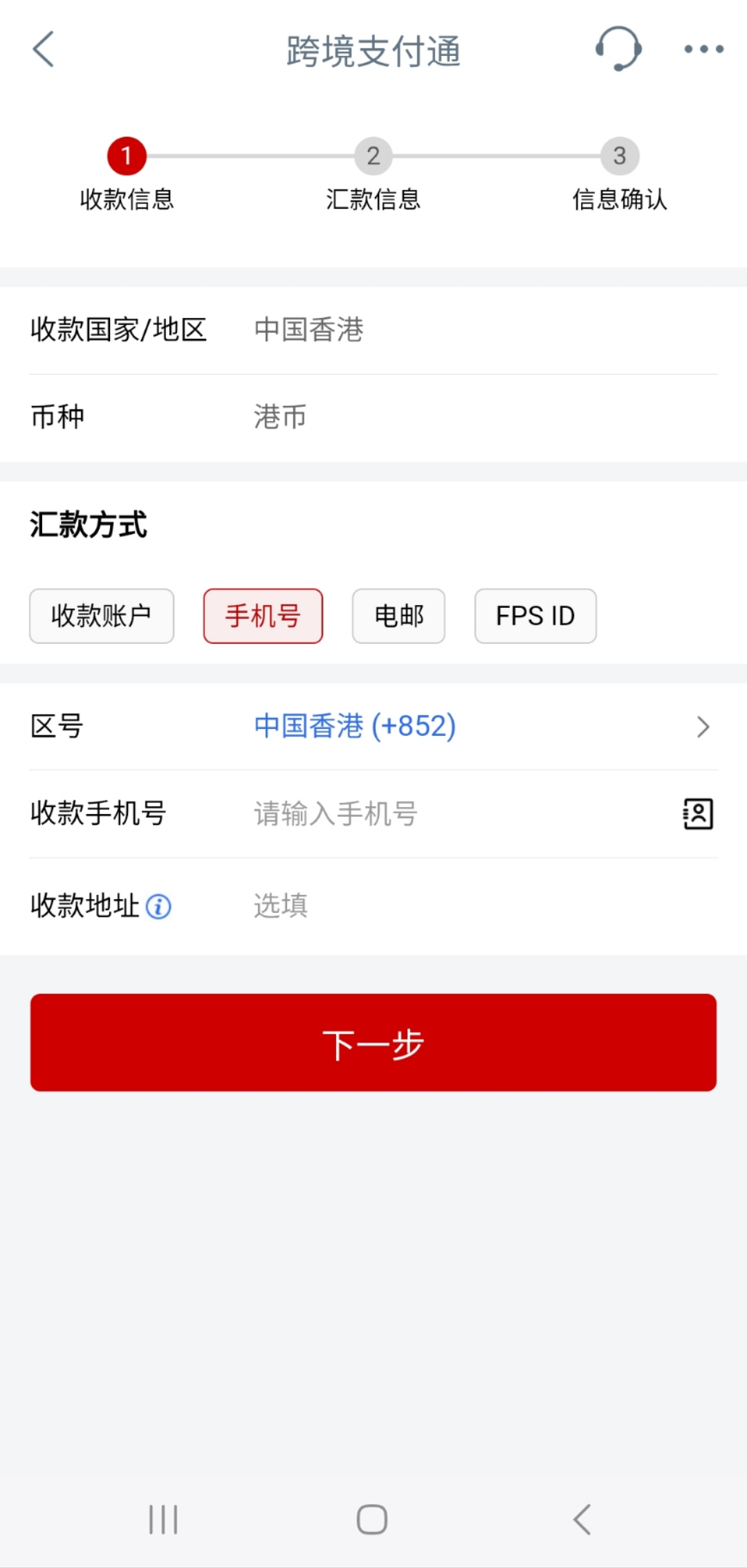Show info about 收款地址
The width and height of the screenshot is (747, 1568).
pos(159,906)
